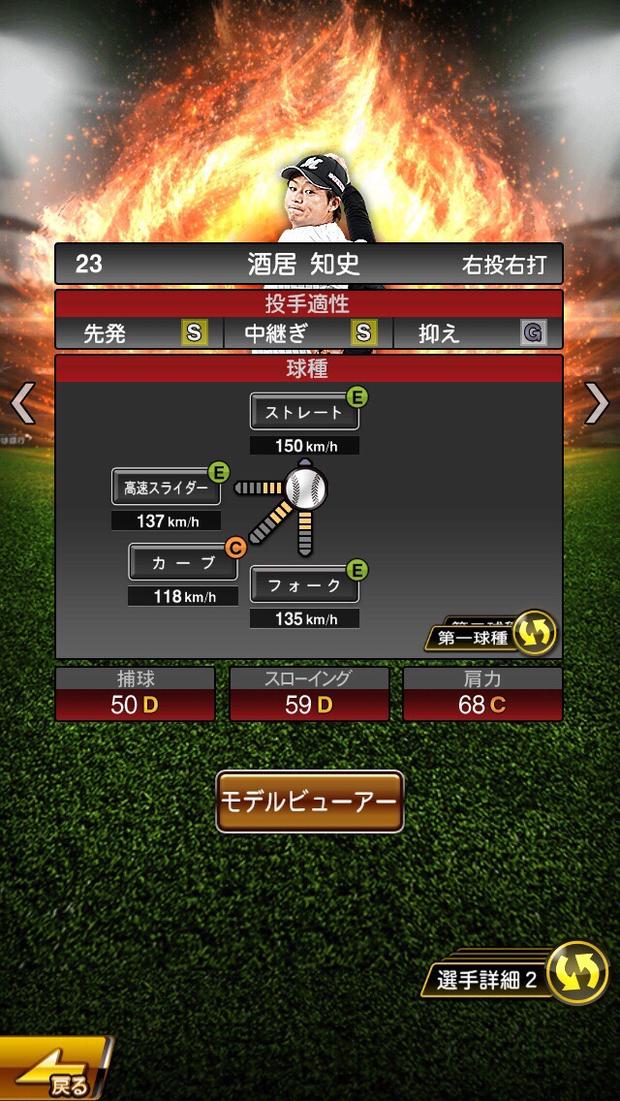Select the ストレート pitch
The image size is (620, 1101).
[303, 411]
